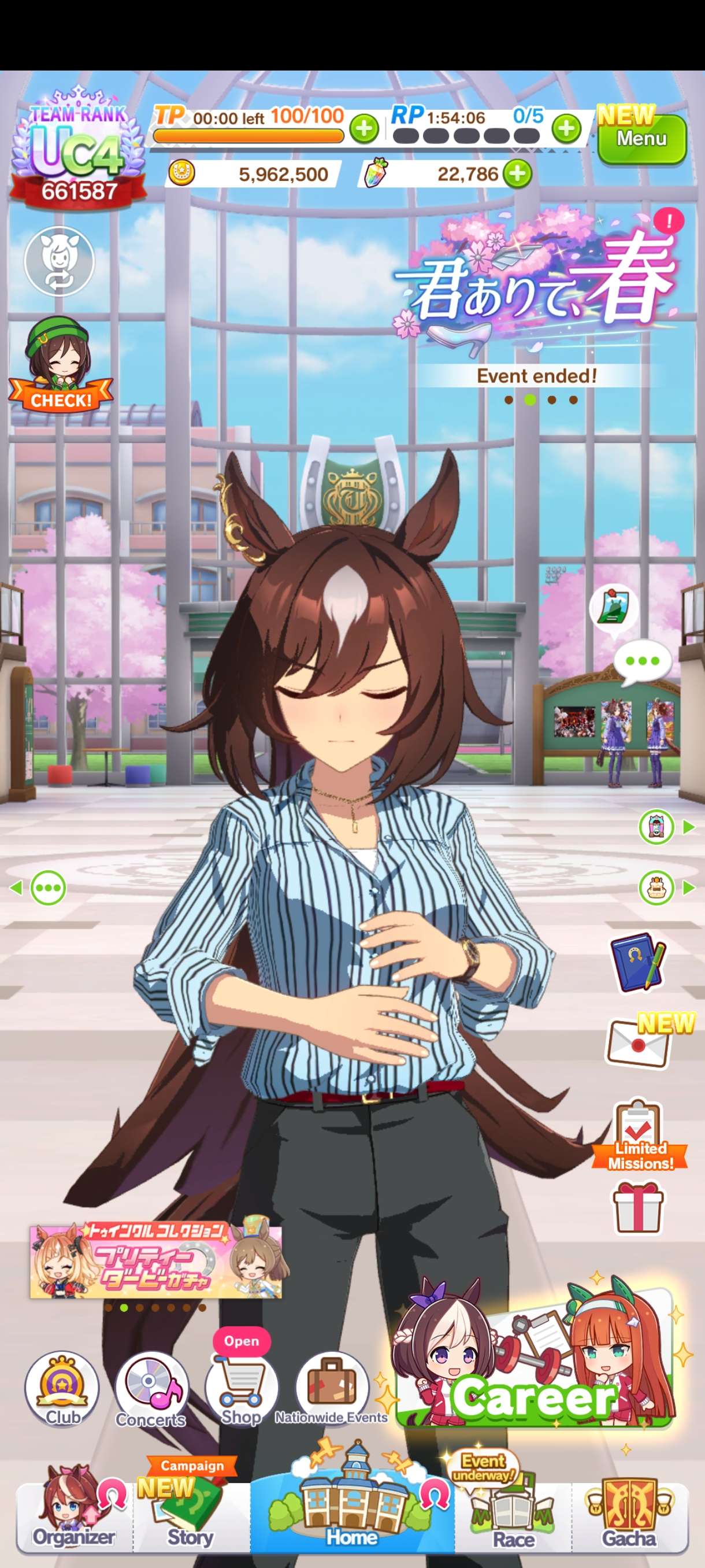The height and width of the screenshot is (1568, 705).
Task: Change the home screen character
Action: (x=59, y=261)
